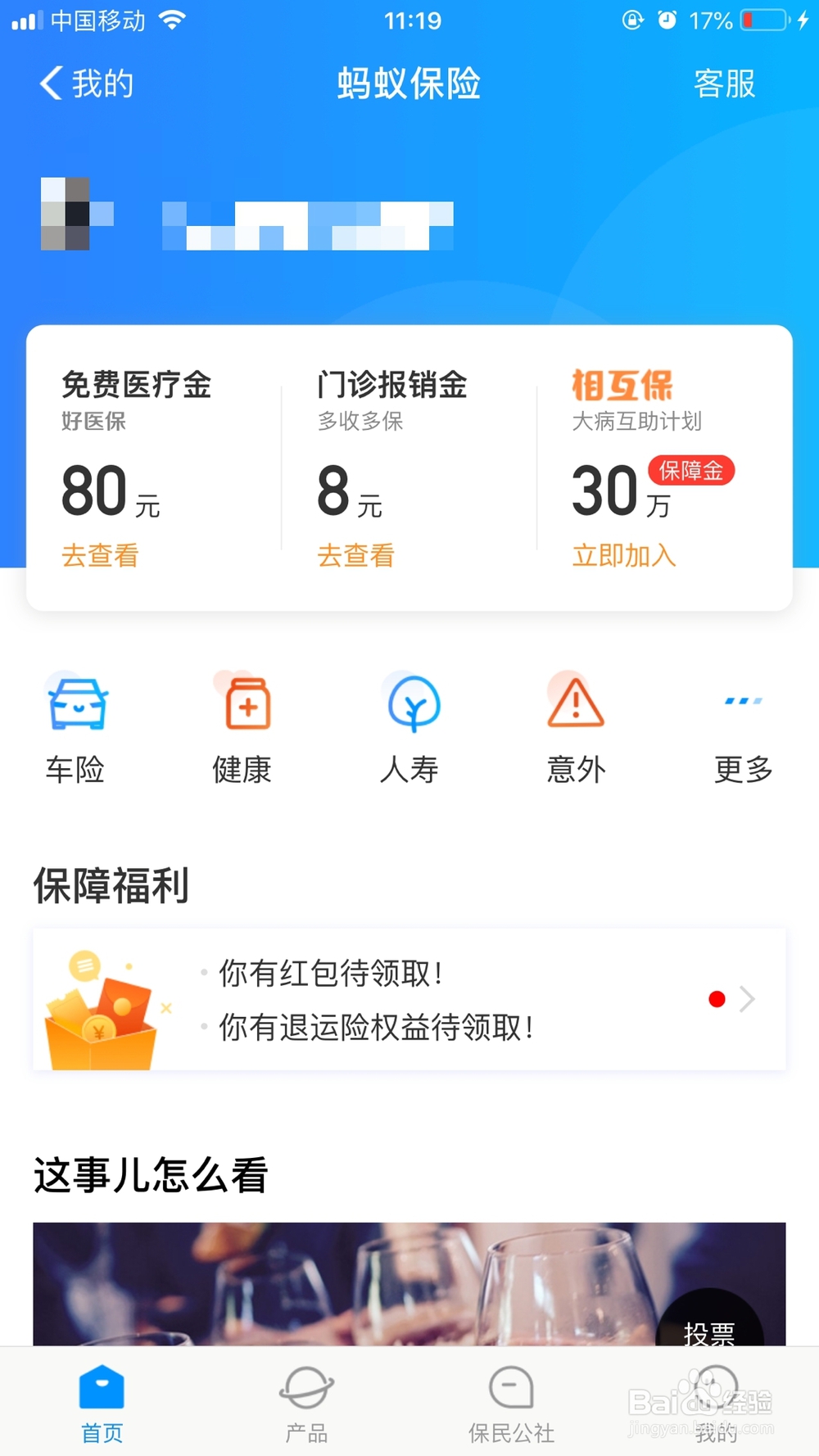Screen dimensions: 819x1456
Task: Tap 立即加入 to join 相互保
Action: coord(623,555)
